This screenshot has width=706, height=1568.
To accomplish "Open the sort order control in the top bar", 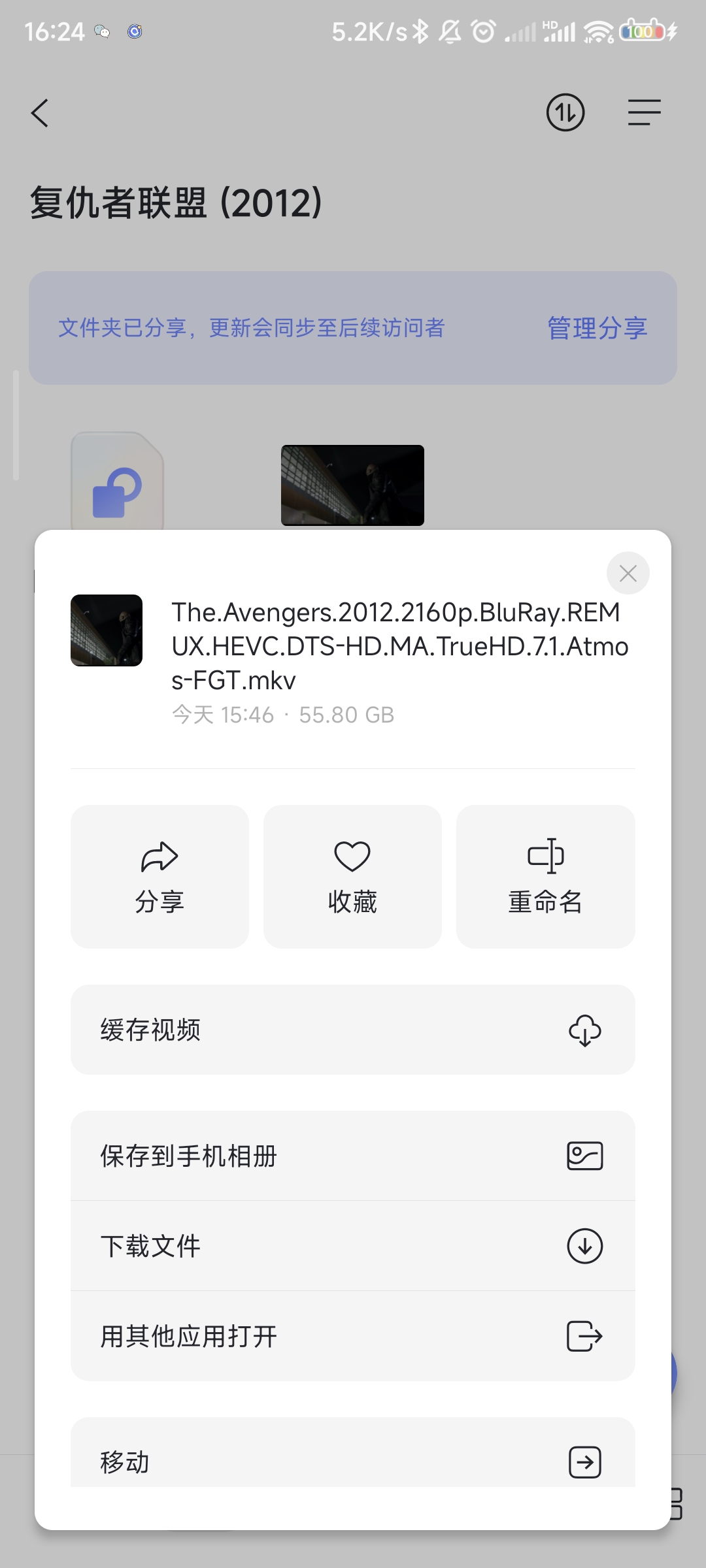I will (565, 113).
